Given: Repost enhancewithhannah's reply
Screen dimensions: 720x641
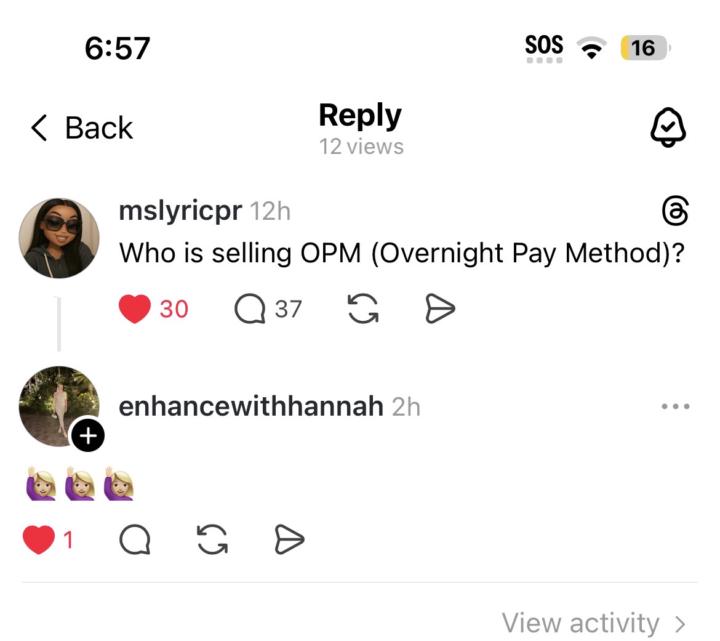Looking at the screenshot, I should [x=211, y=541].
